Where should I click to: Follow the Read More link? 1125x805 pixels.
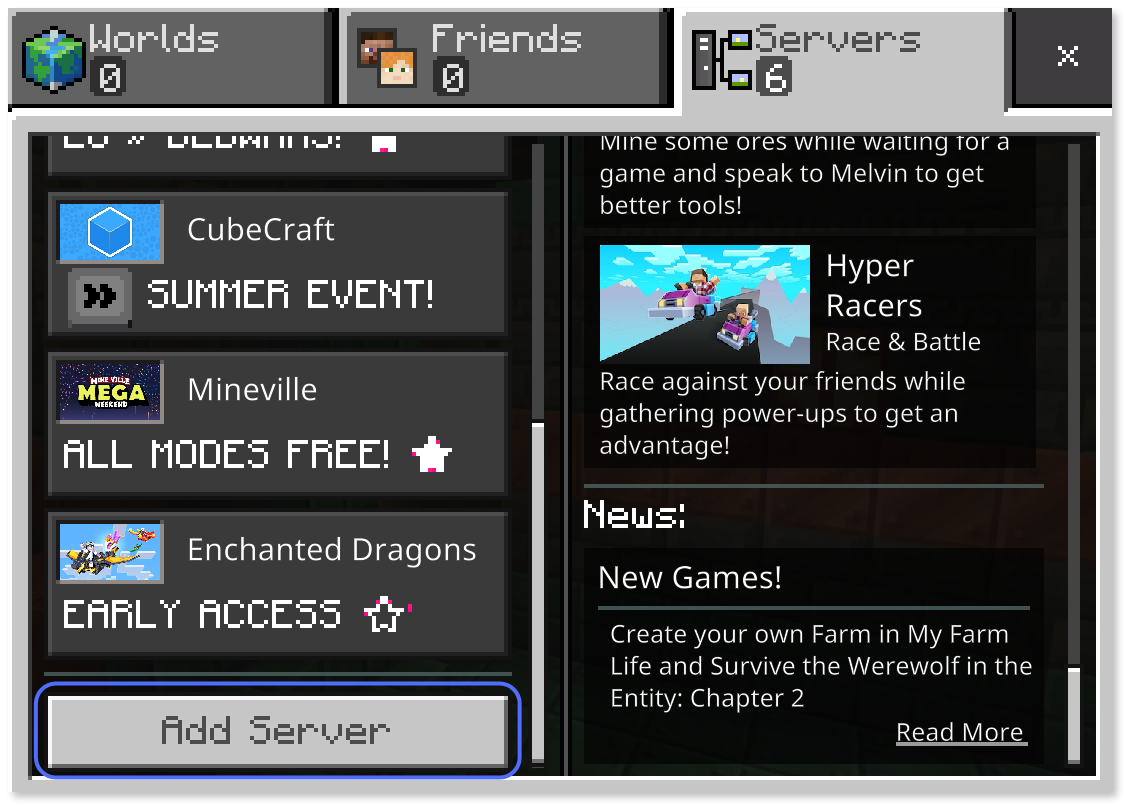point(959,732)
